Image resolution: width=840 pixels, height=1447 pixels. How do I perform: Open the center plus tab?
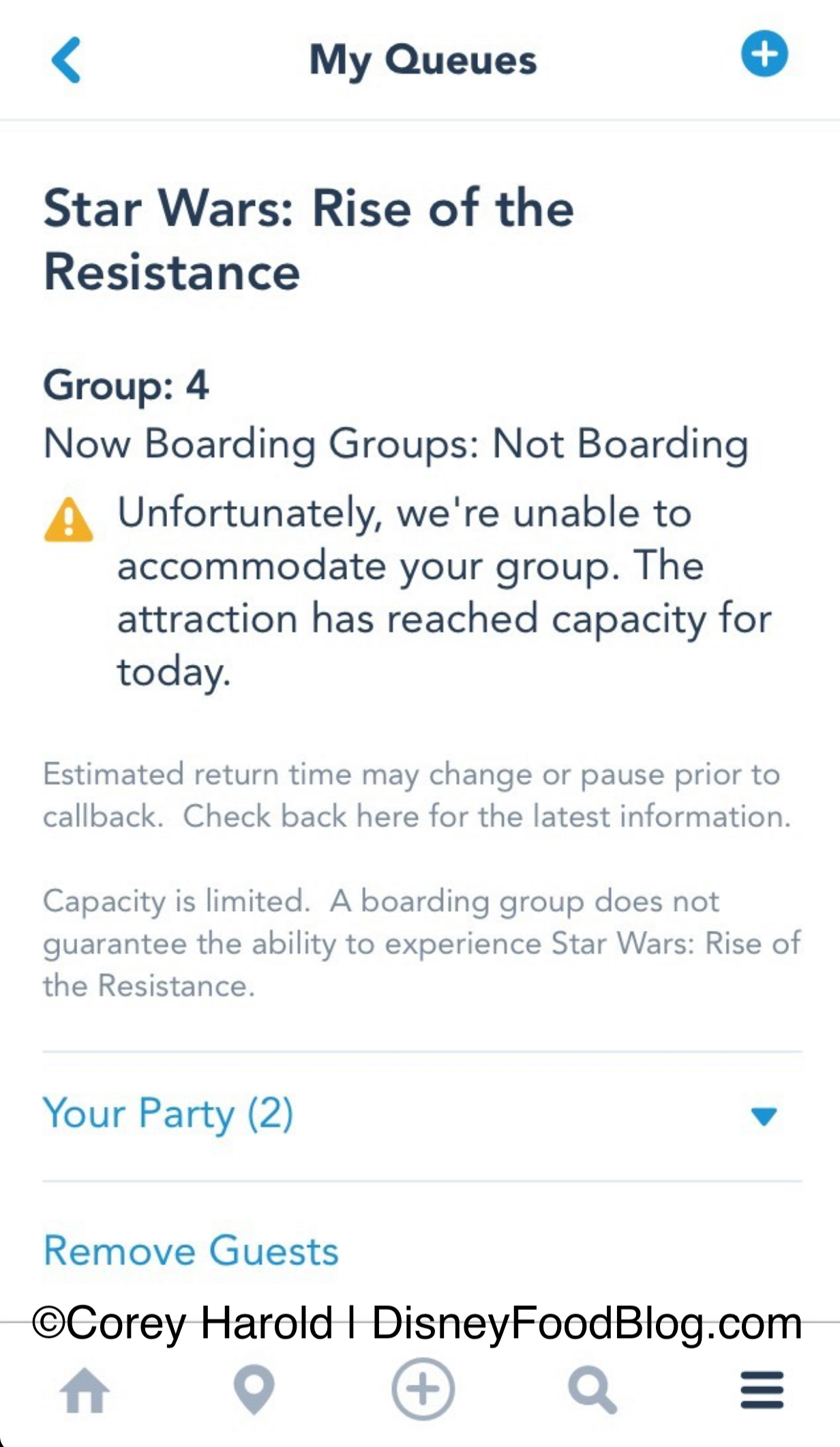tap(423, 1390)
